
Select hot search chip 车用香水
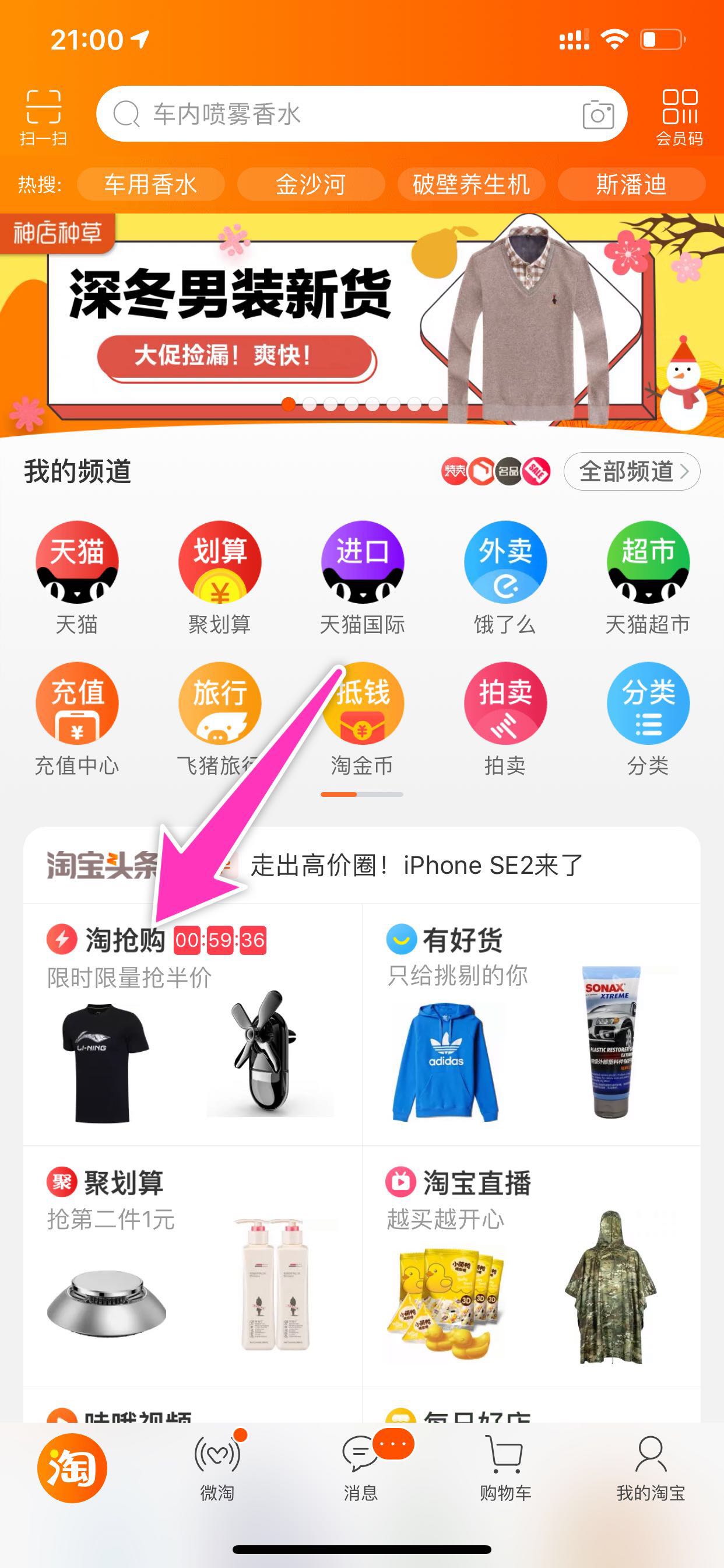coord(151,184)
